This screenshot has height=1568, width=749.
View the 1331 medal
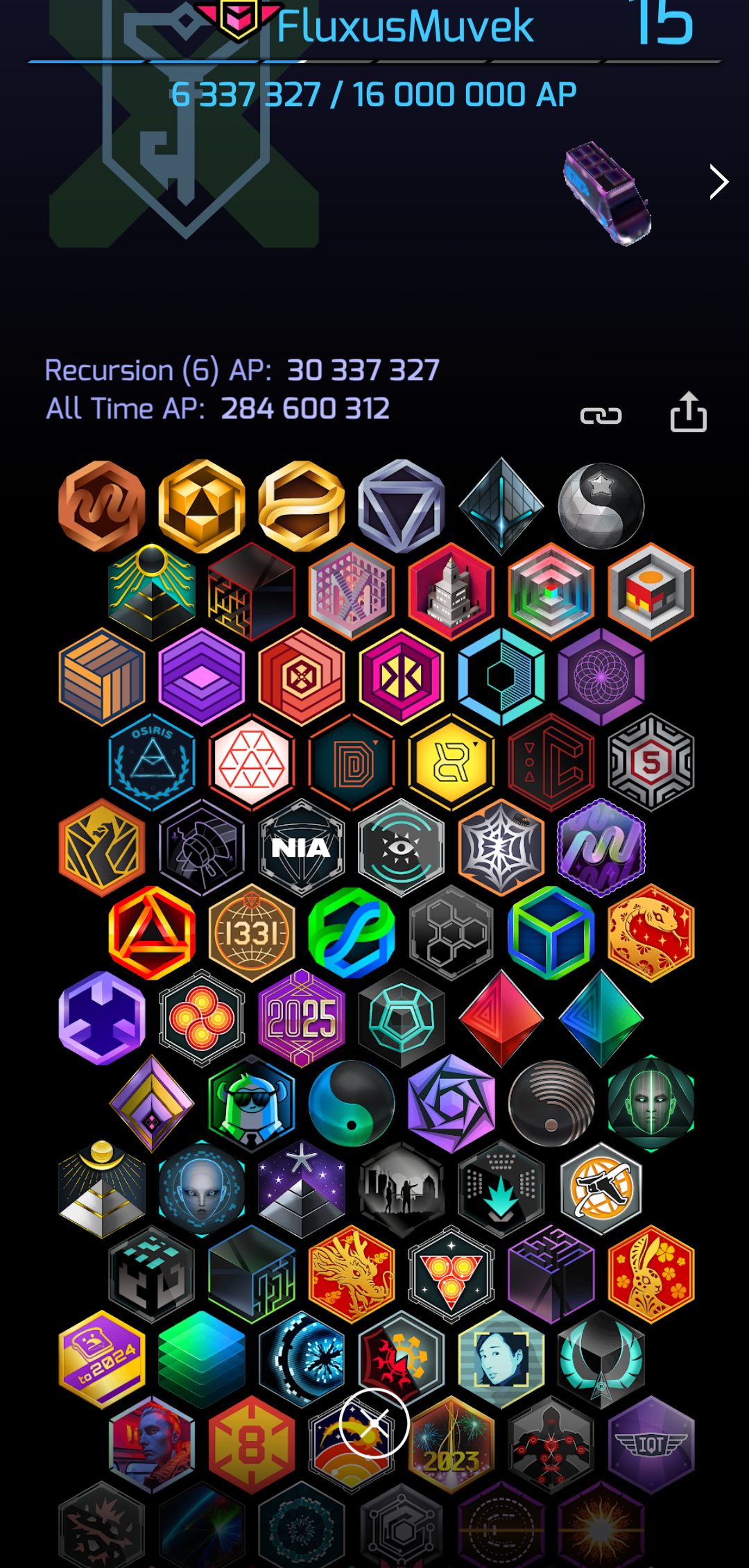pos(252,932)
